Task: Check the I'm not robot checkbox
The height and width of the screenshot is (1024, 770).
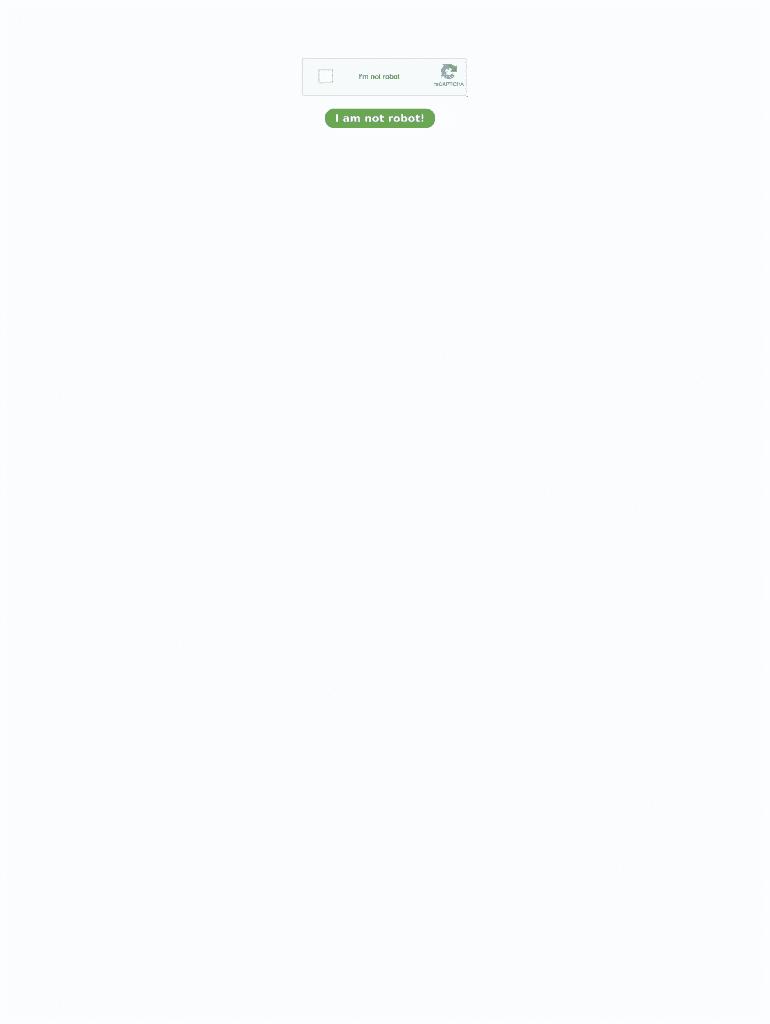Action: point(326,77)
